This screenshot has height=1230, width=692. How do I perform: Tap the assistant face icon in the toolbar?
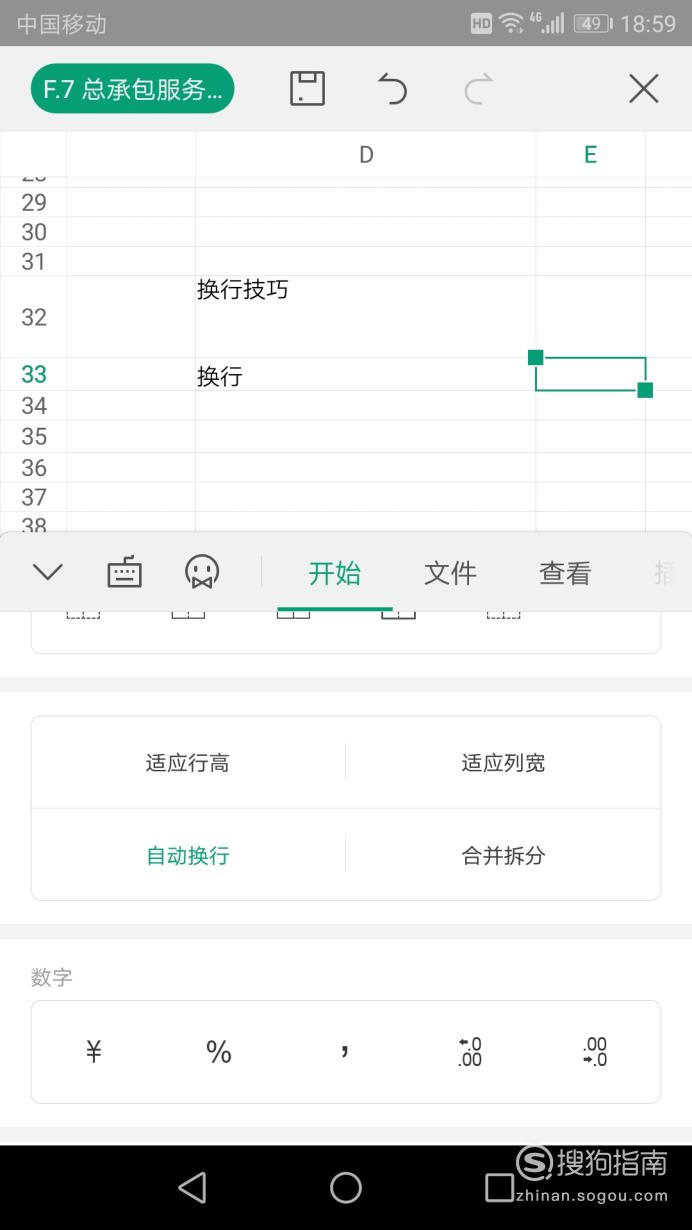(x=202, y=572)
